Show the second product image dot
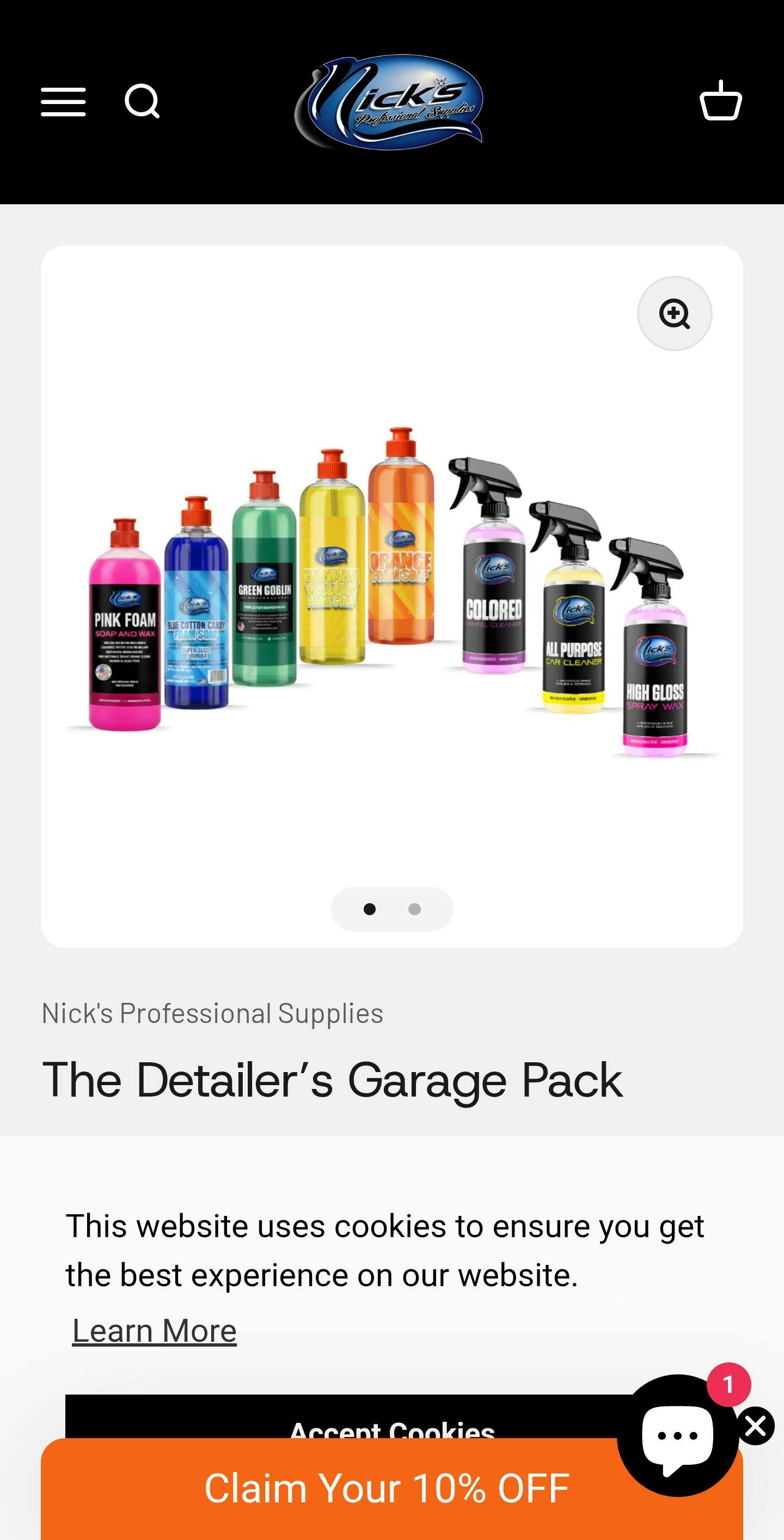Screen dimensions: 784x1540 414,909
